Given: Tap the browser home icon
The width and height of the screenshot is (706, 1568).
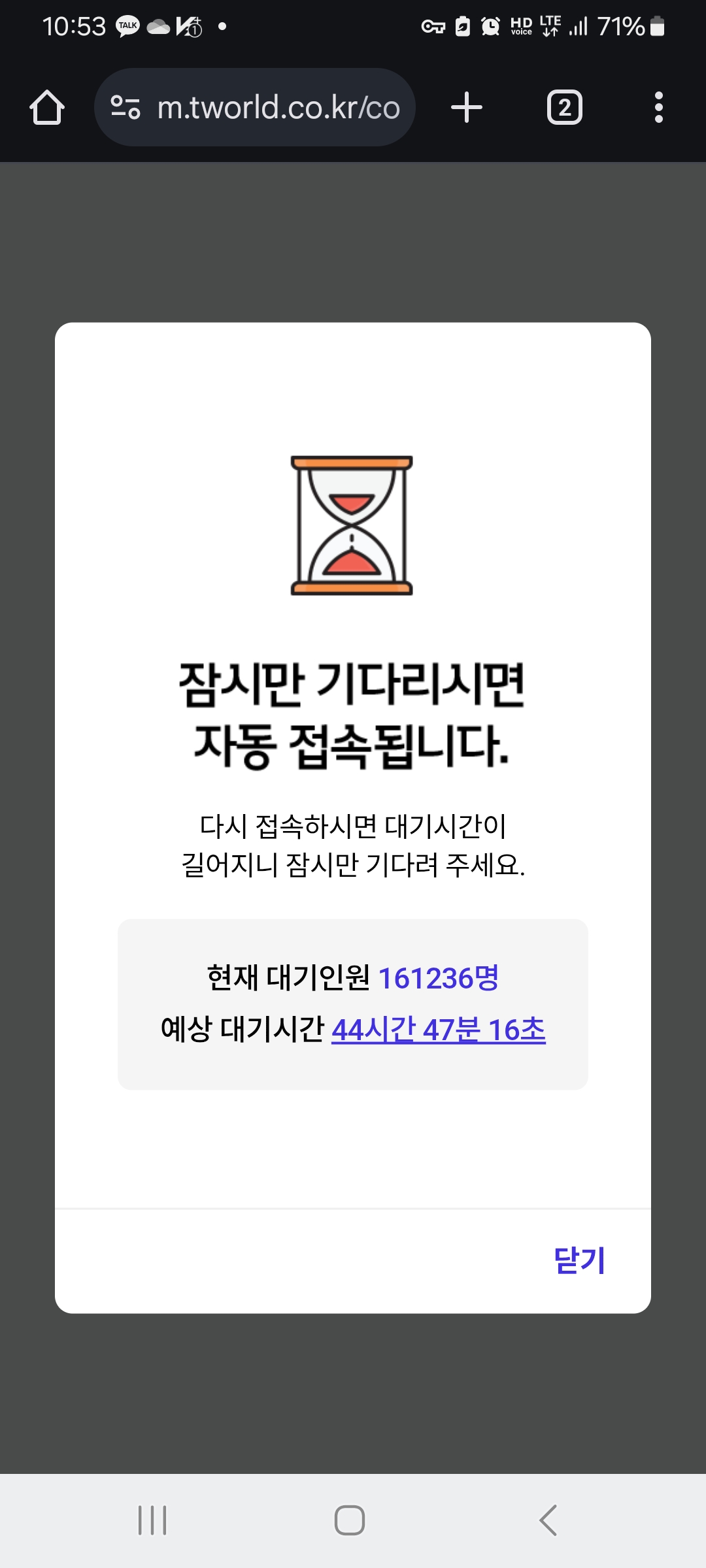Looking at the screenshot, I should click(x=47, y=107).
